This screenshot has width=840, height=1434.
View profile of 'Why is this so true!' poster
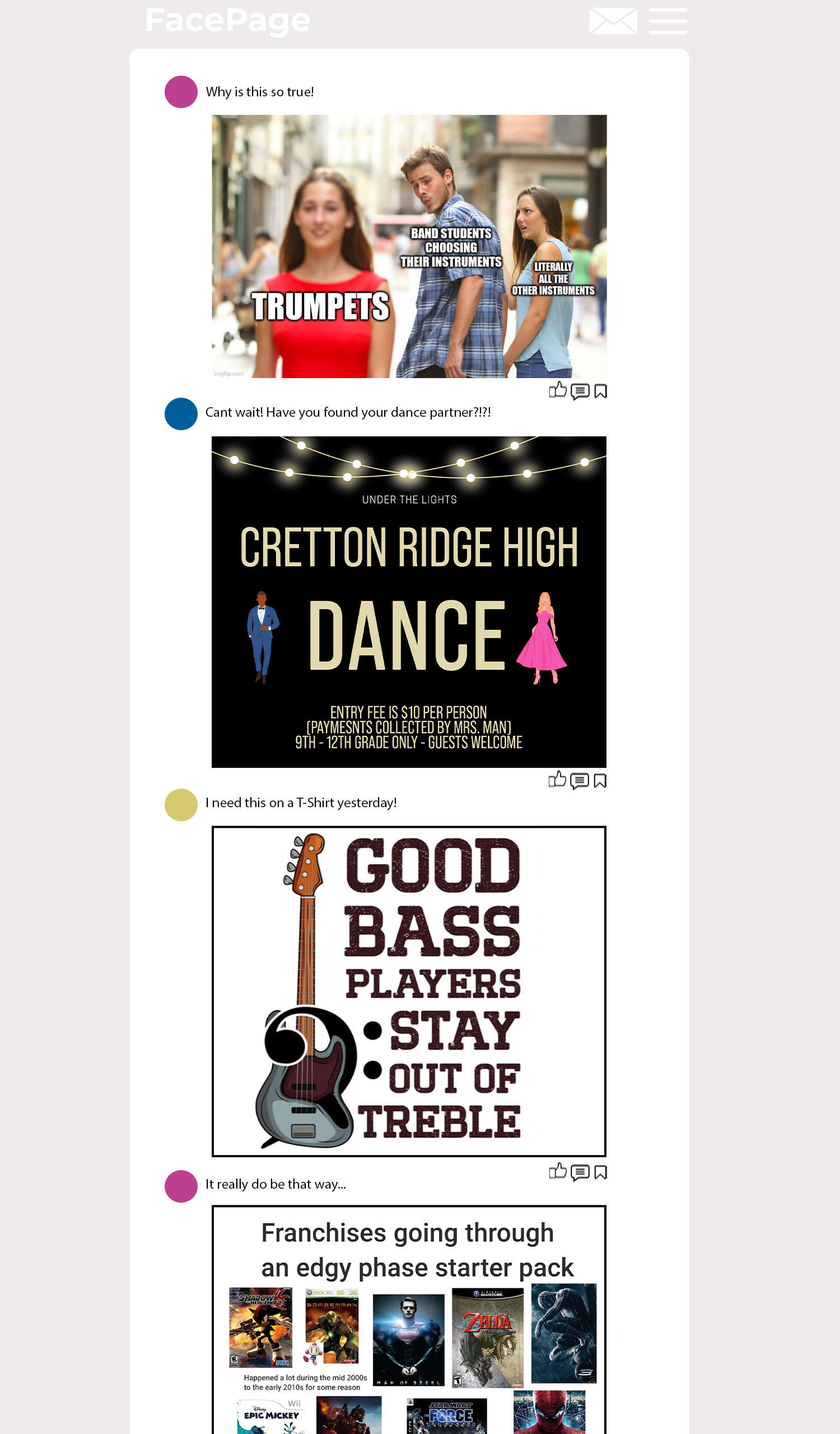181,92
